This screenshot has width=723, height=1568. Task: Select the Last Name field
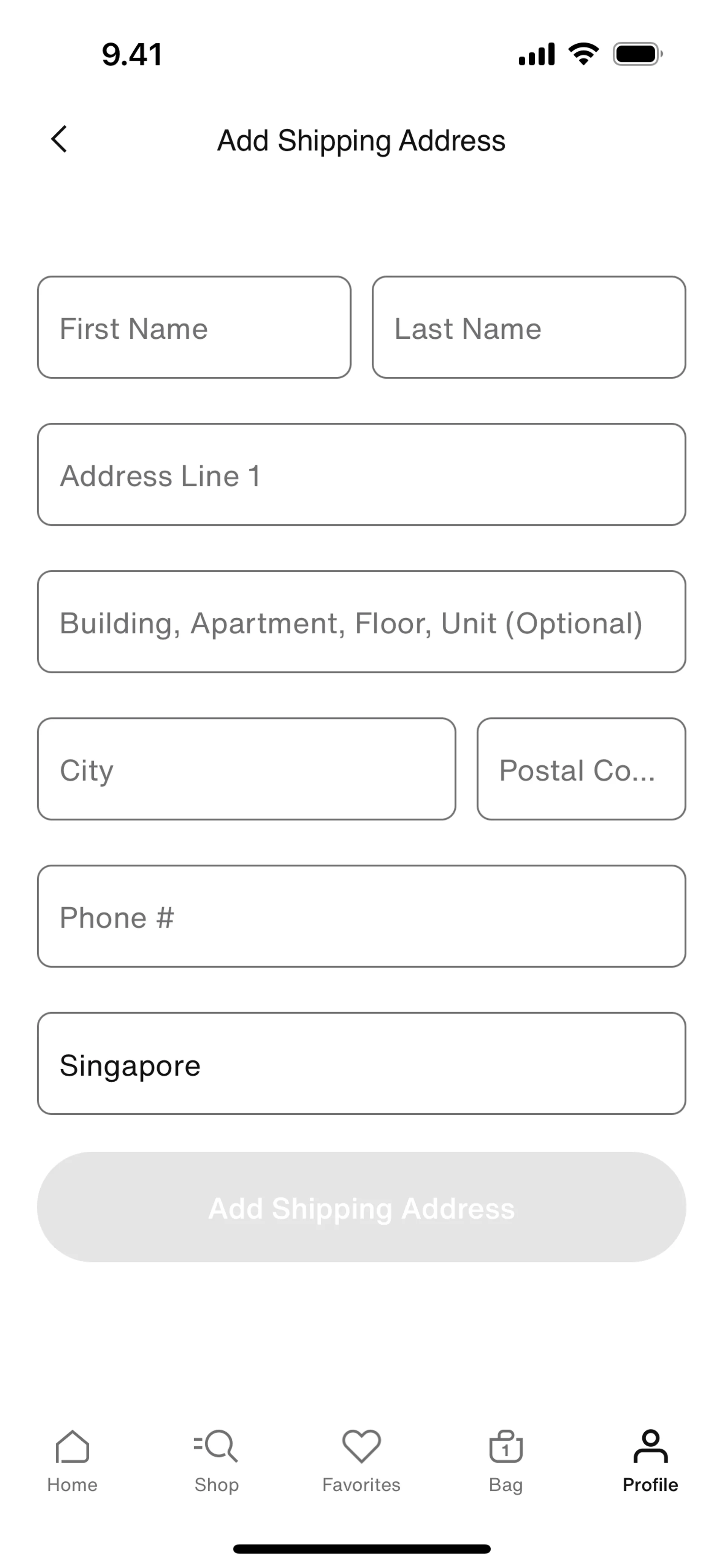(x=529, y=327)
